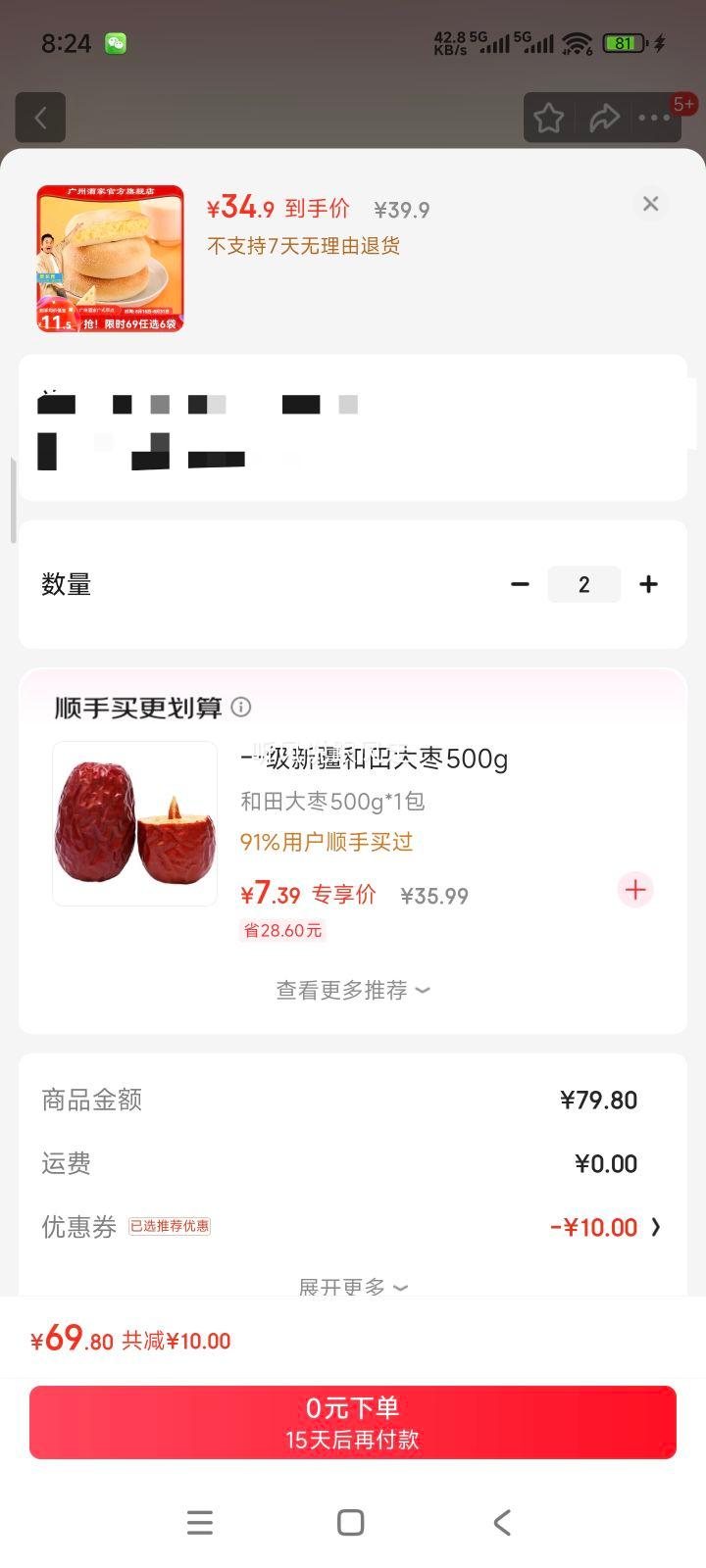Expand 展开更多 price details

coord(352,1286)
